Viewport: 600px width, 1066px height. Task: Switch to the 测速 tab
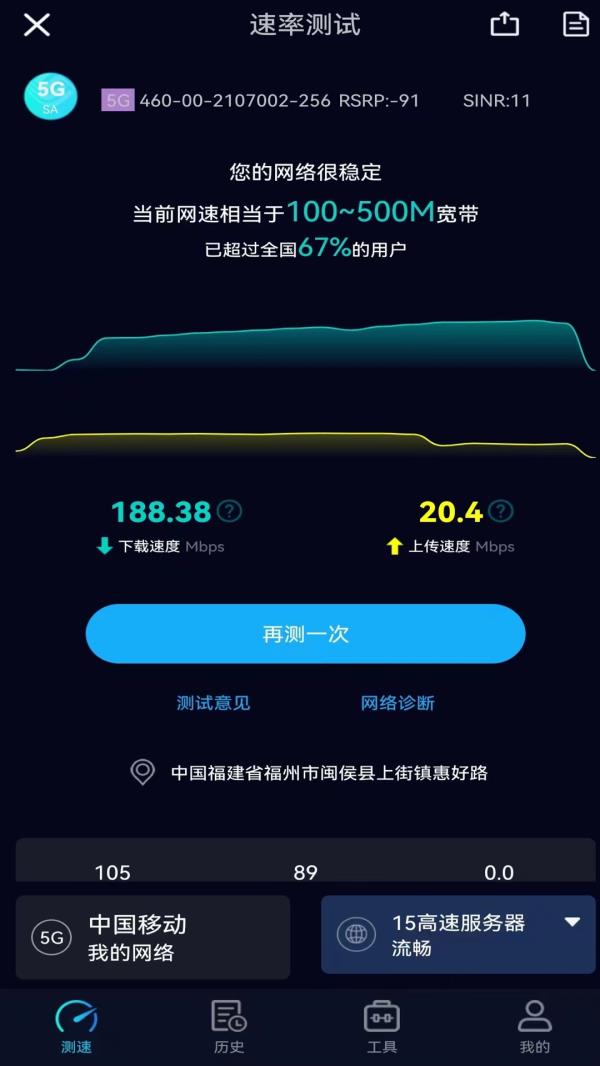tap(77, 1027)
